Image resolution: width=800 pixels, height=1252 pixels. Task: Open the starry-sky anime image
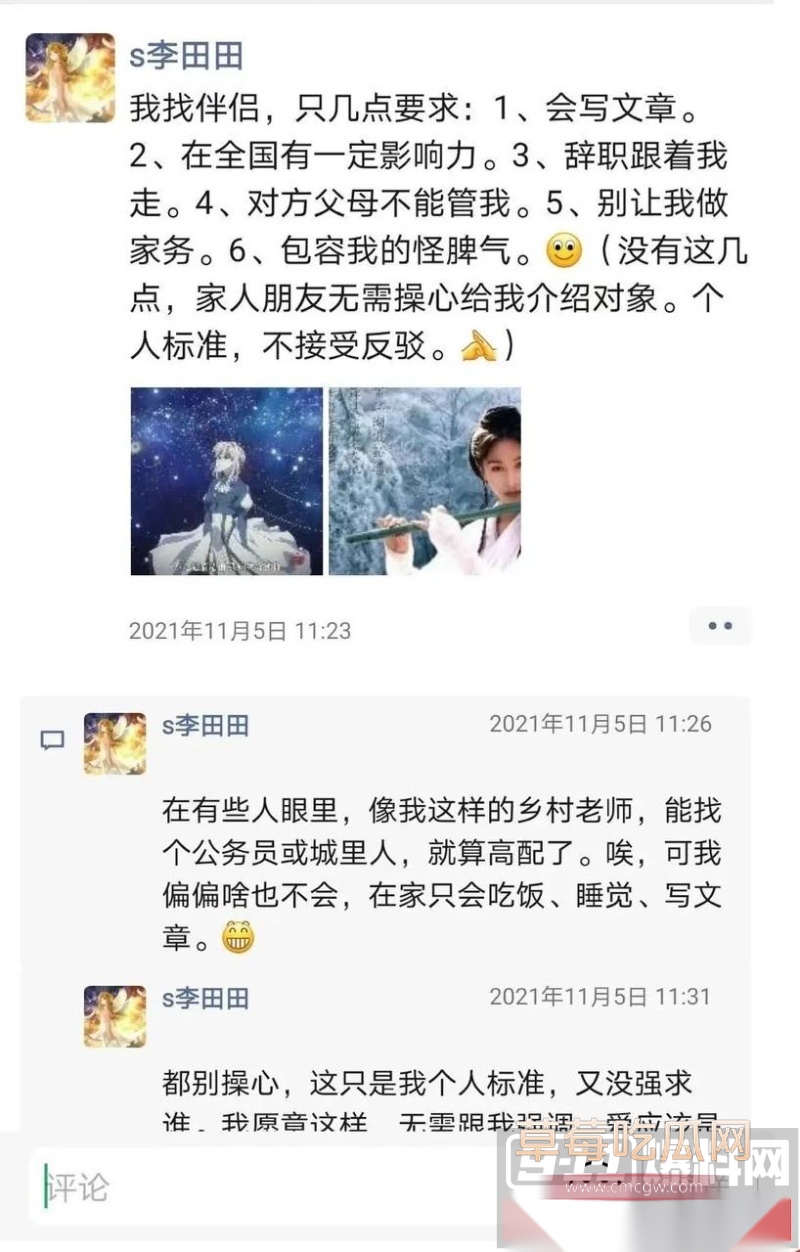[225, 482]
